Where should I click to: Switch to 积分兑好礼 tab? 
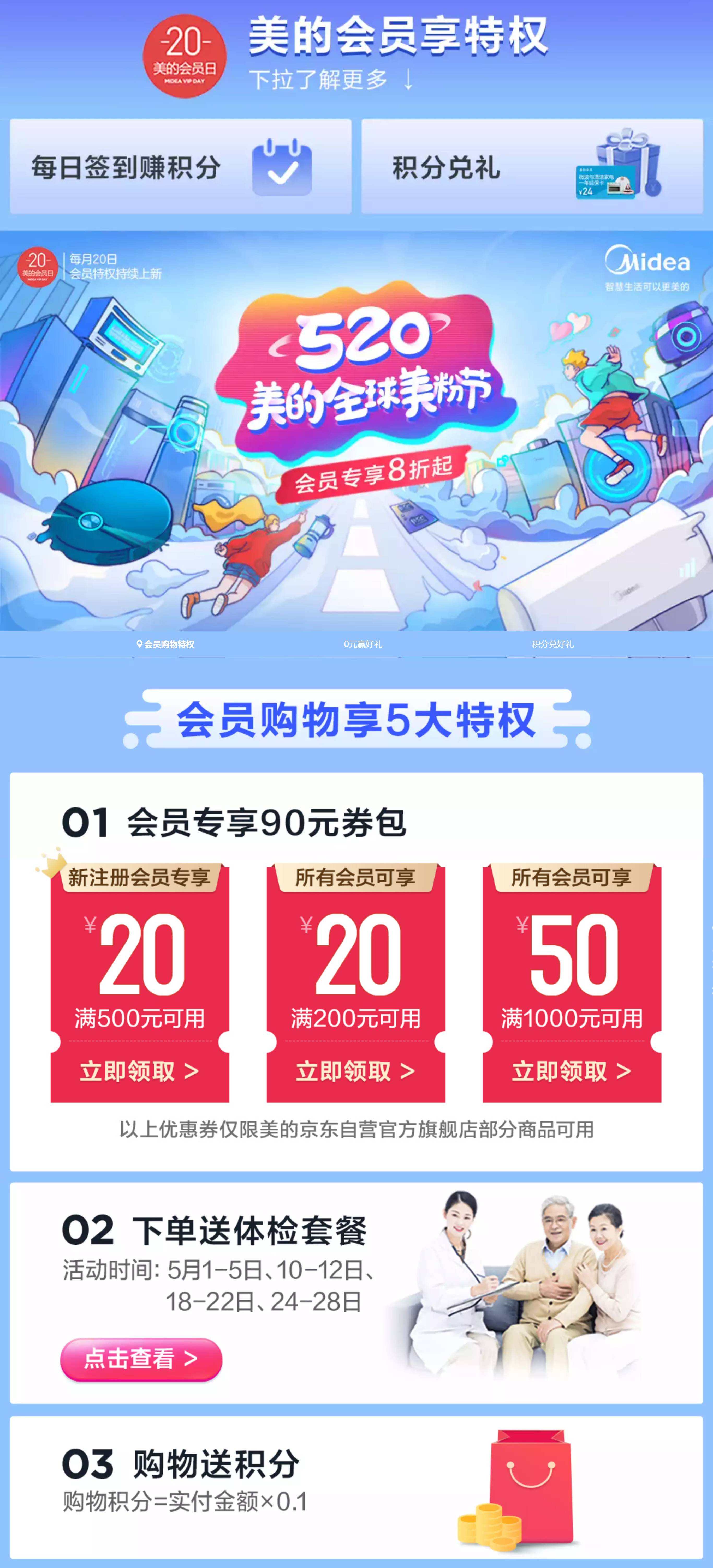pos(552,644)
